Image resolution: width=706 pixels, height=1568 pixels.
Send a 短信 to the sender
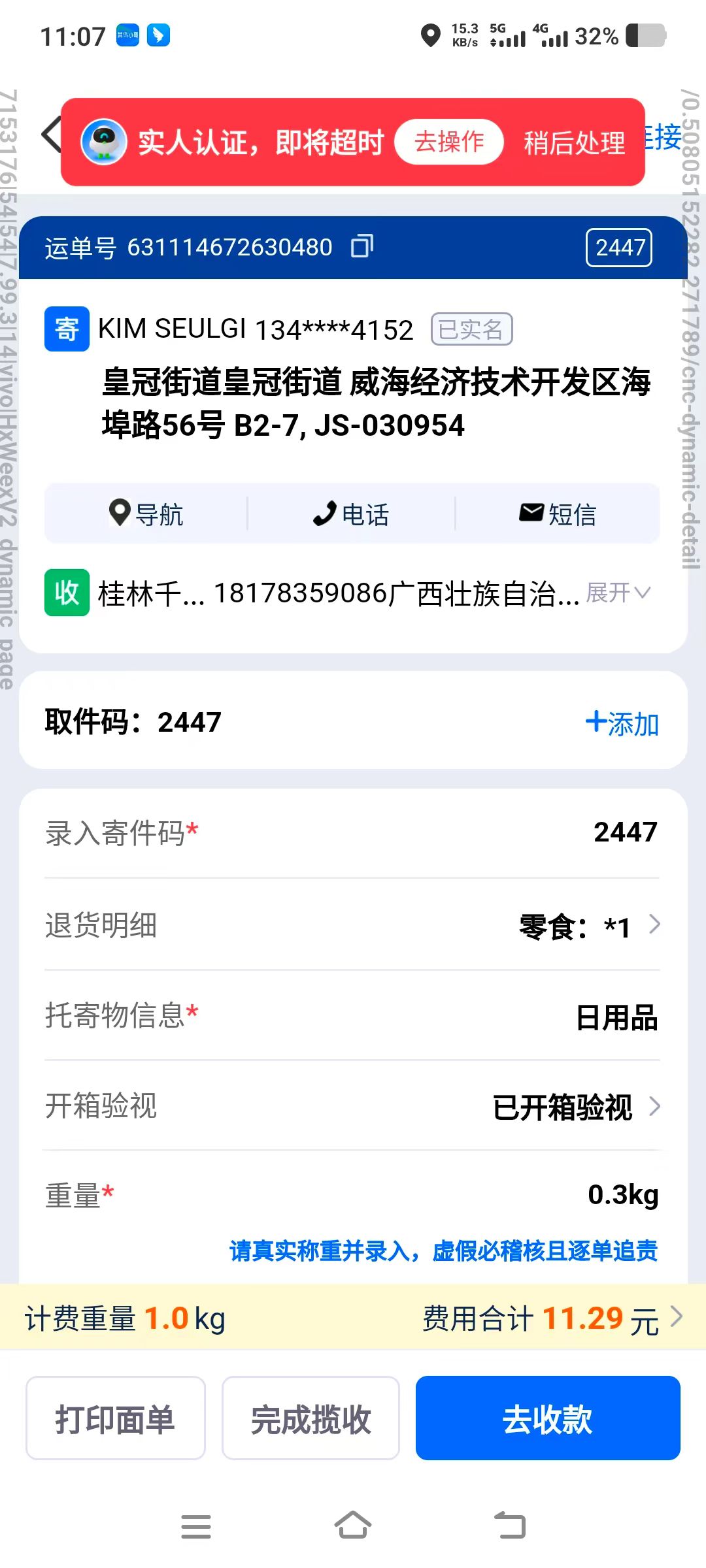click(x=558, y=514)
